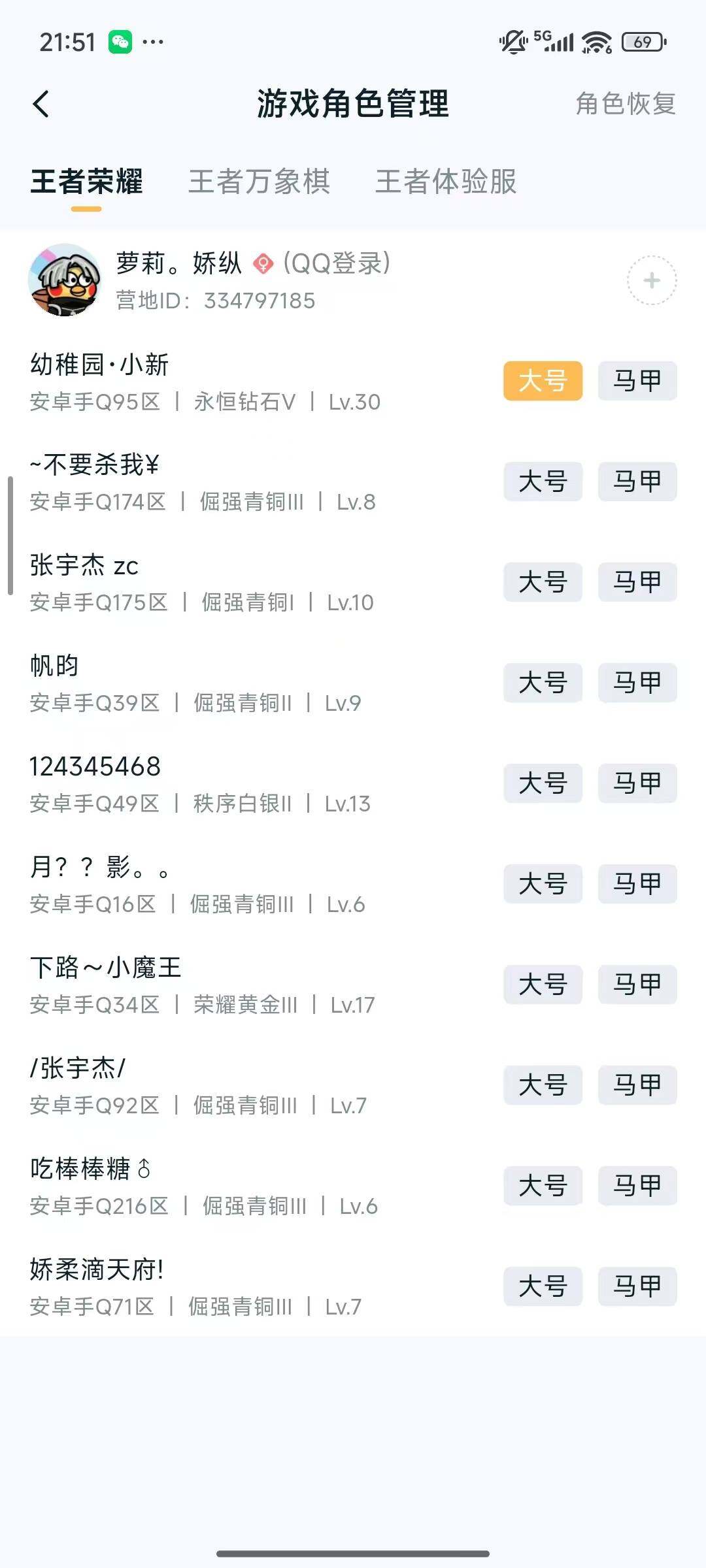
Task: Click the battery indicator showing 69
Action: (641, 42)
